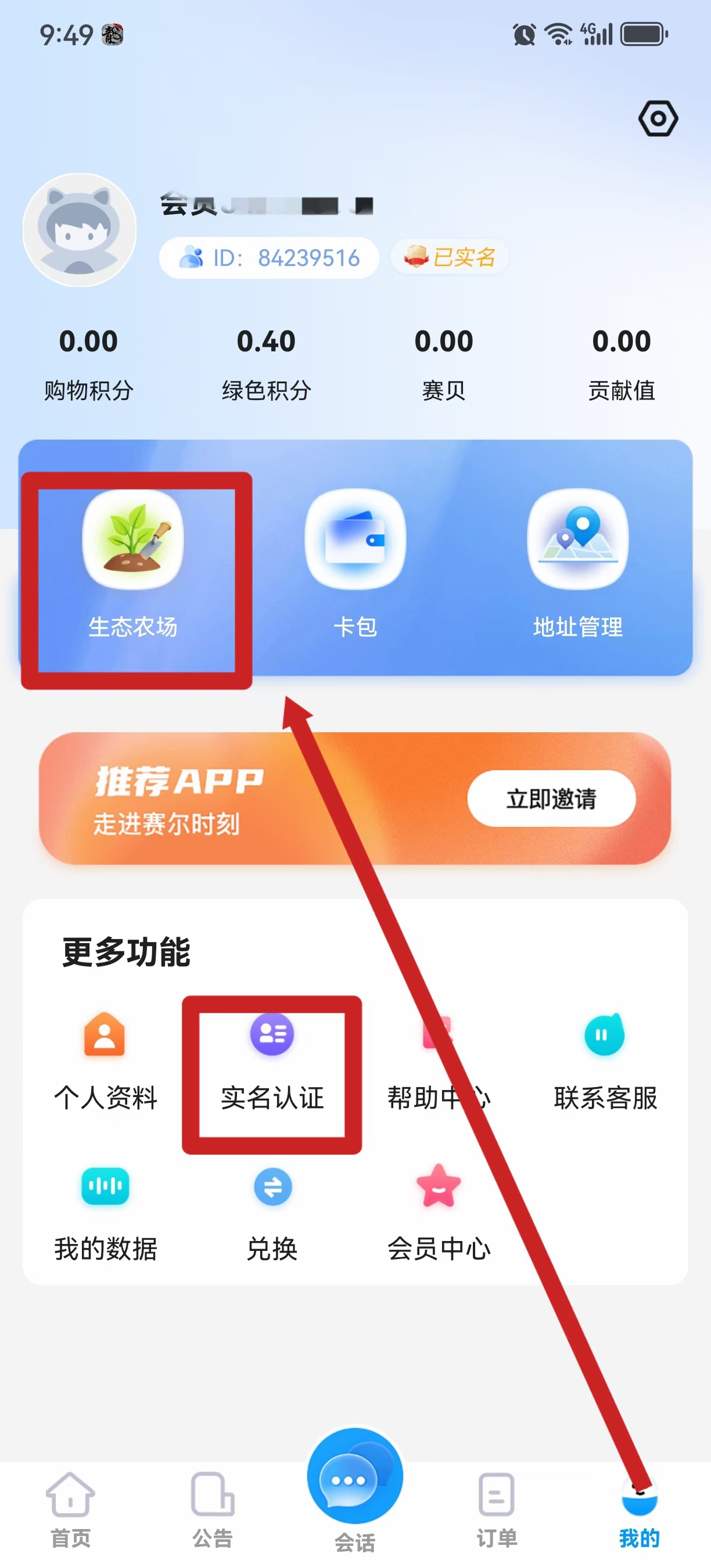View 绿色积分 green points balance
This screenshot has width=711, height=1568.
pos(266,364)
